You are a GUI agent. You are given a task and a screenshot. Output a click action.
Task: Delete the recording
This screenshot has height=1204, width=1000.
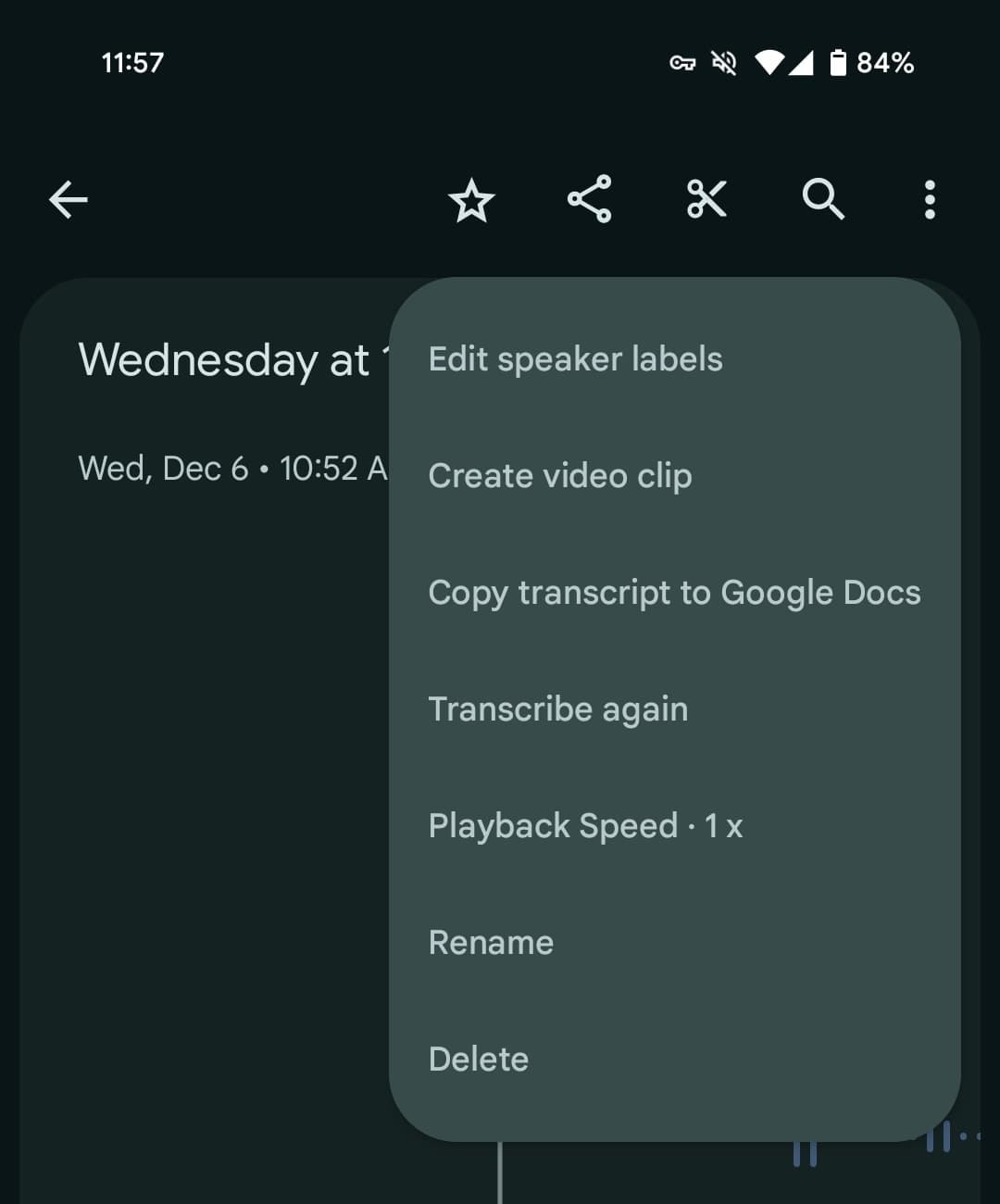coord(478,1060)
